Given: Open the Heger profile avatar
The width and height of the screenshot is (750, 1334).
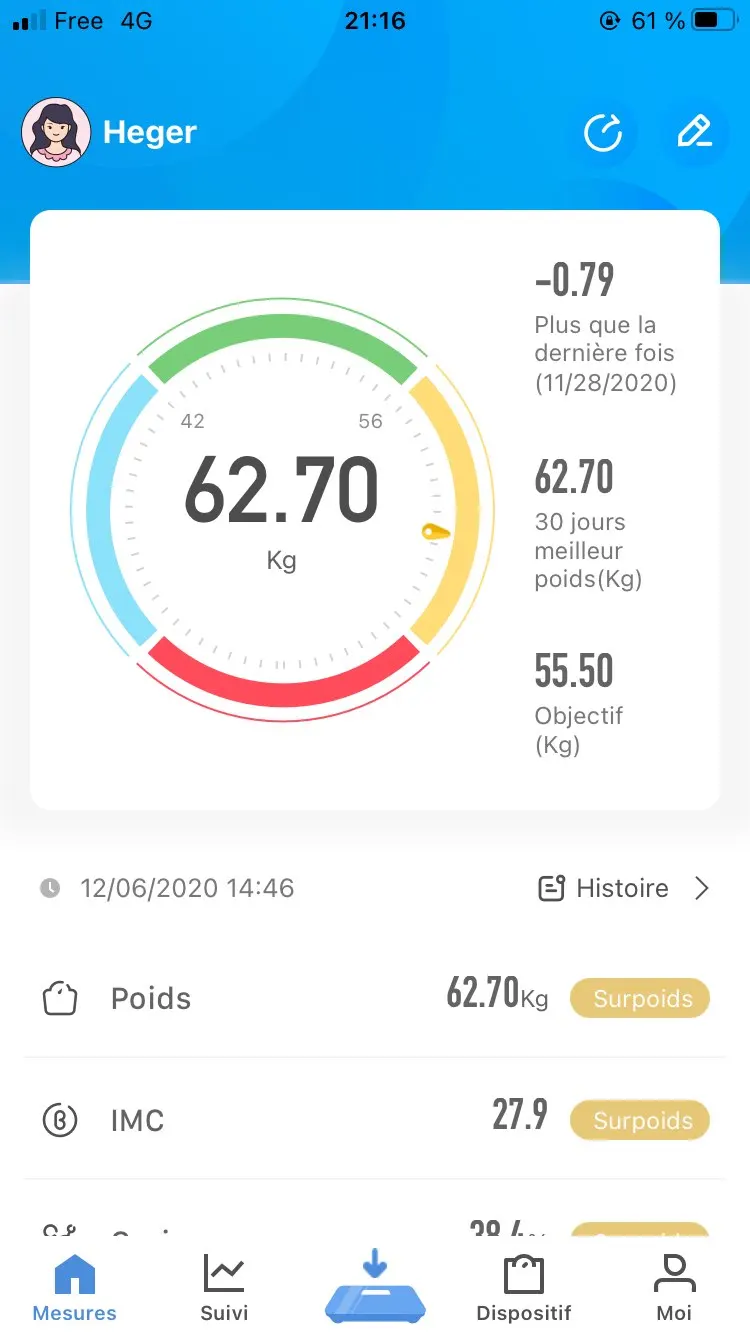Looking at the screenshot, I should pos(57,132).
